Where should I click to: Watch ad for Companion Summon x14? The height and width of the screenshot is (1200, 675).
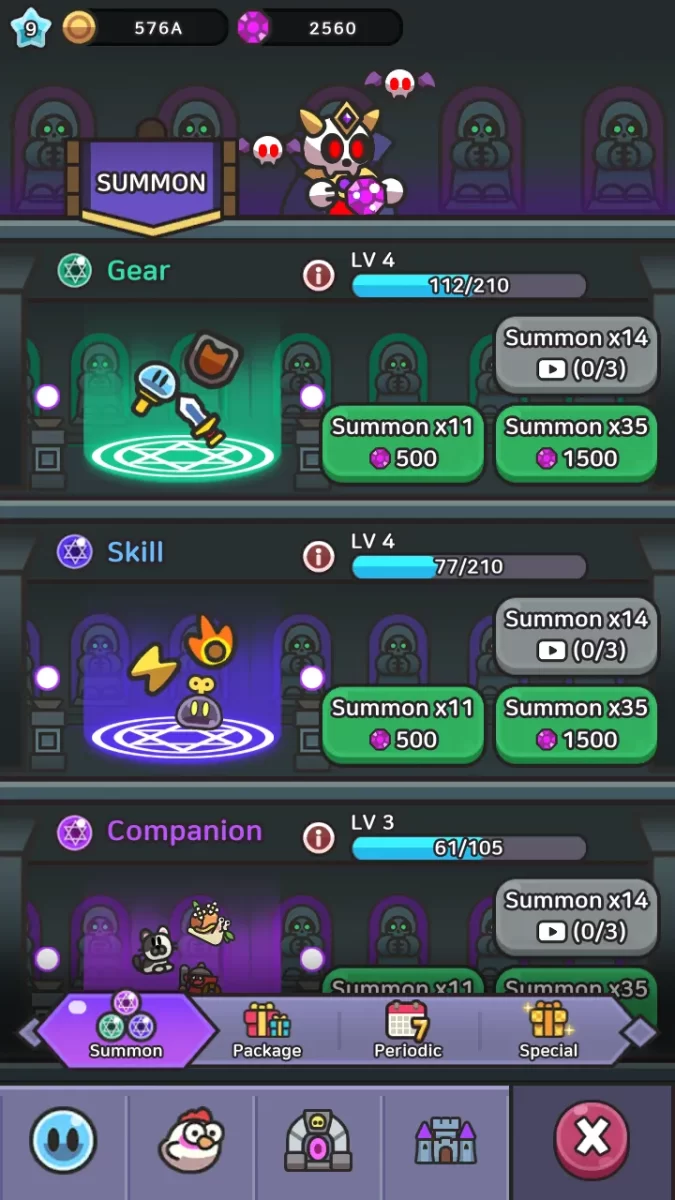(577, 916)
